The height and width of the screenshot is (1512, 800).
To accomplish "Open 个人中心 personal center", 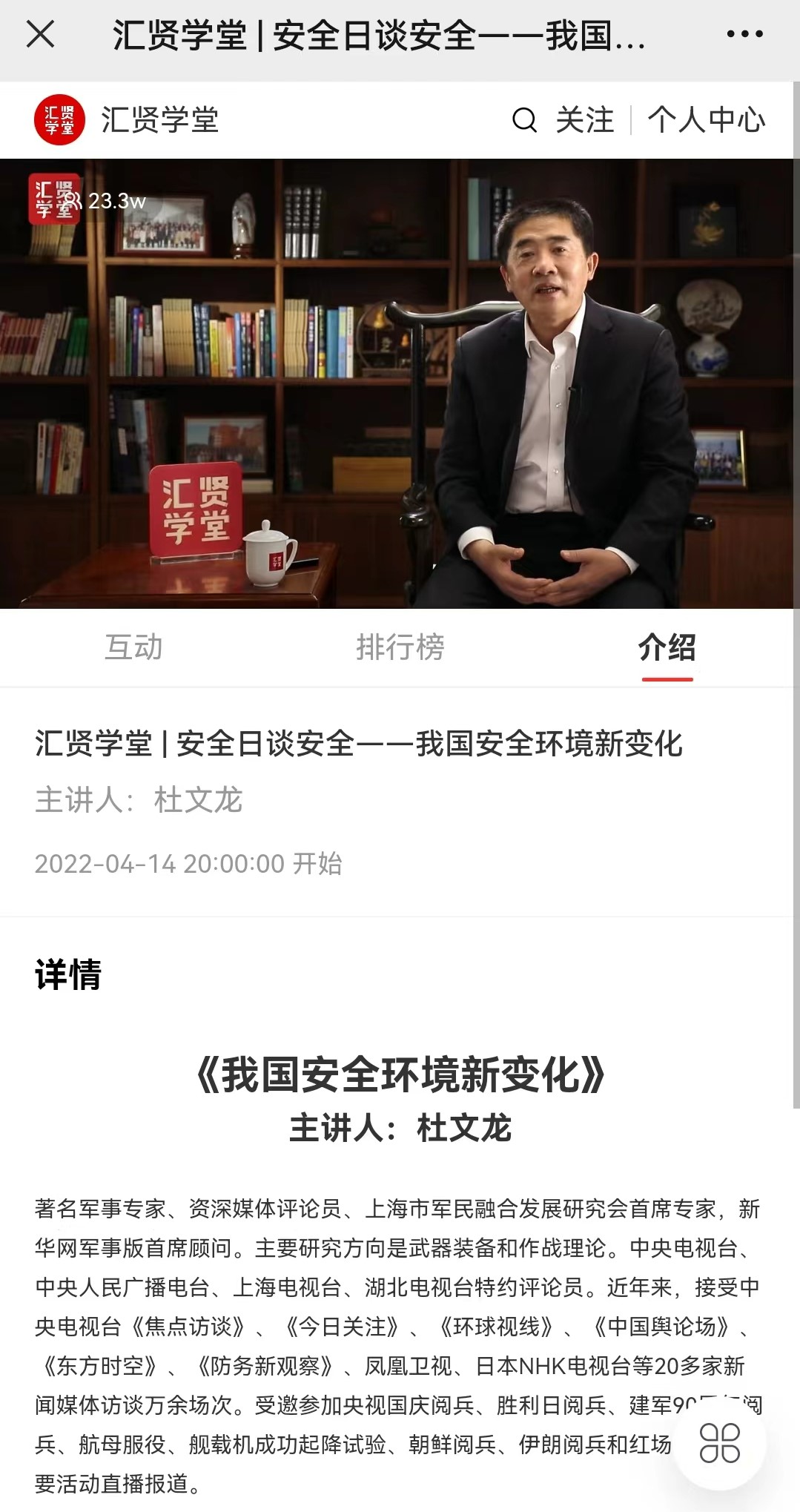I will tap(706, 120).
